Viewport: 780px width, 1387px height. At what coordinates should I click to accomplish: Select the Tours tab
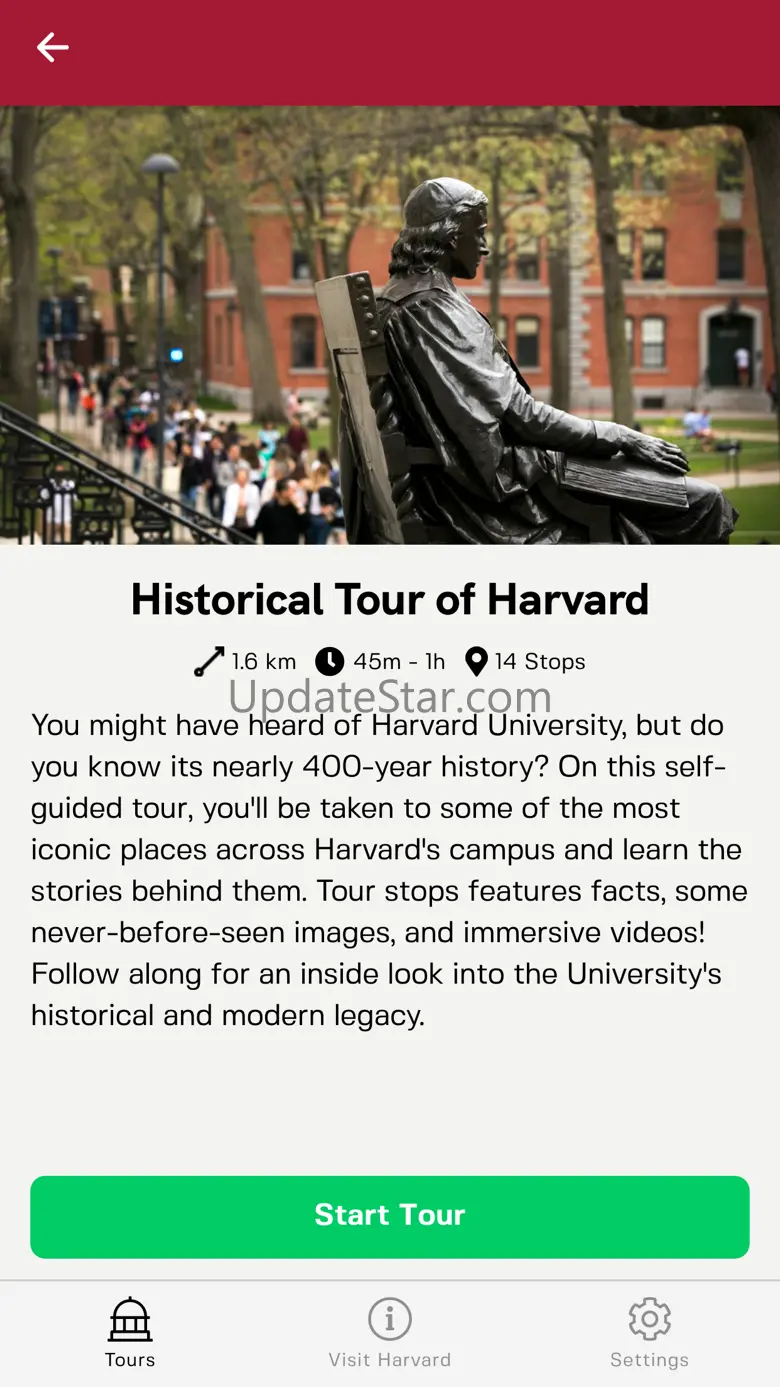click(x=130, y=1333)
